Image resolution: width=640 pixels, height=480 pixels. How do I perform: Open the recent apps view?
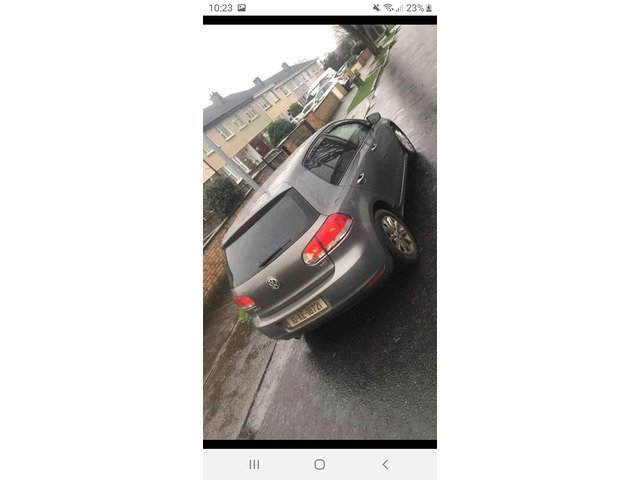[254, 464]
